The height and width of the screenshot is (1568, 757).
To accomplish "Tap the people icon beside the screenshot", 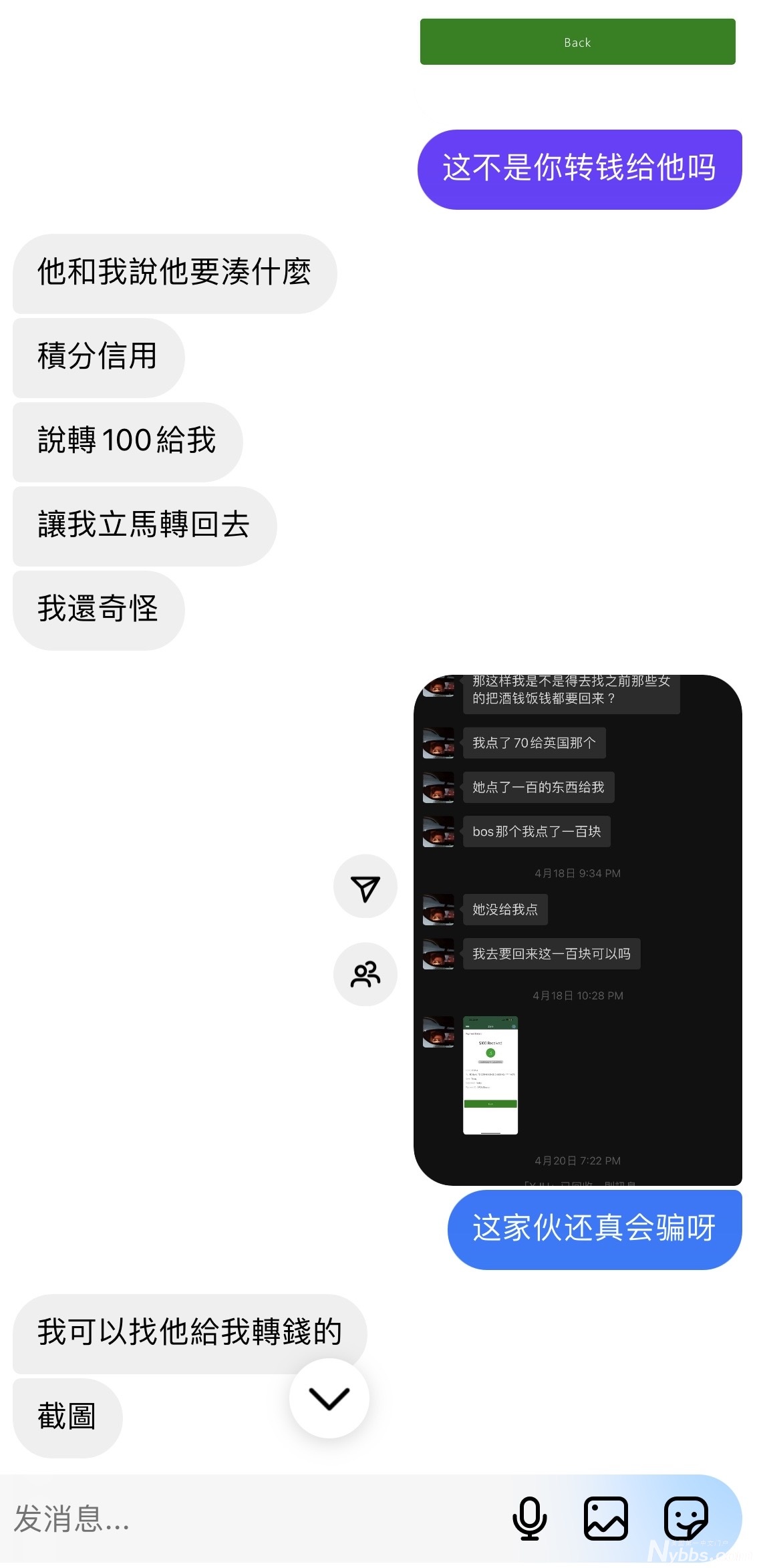I will (365, 974).
